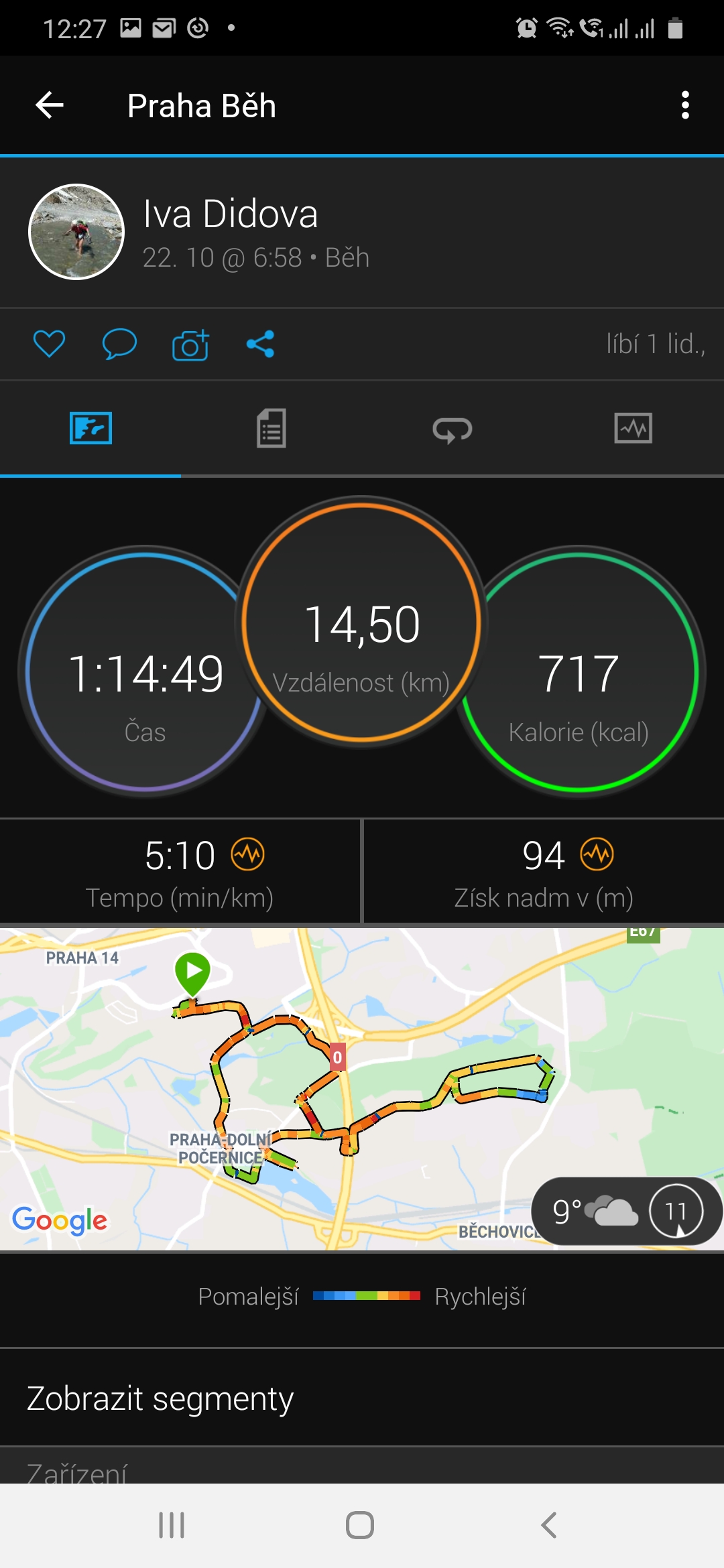The width and height of the screenshot is (724, 1568).
Task: Go back using the app bar arrow
Action: (x=50, y=105)
